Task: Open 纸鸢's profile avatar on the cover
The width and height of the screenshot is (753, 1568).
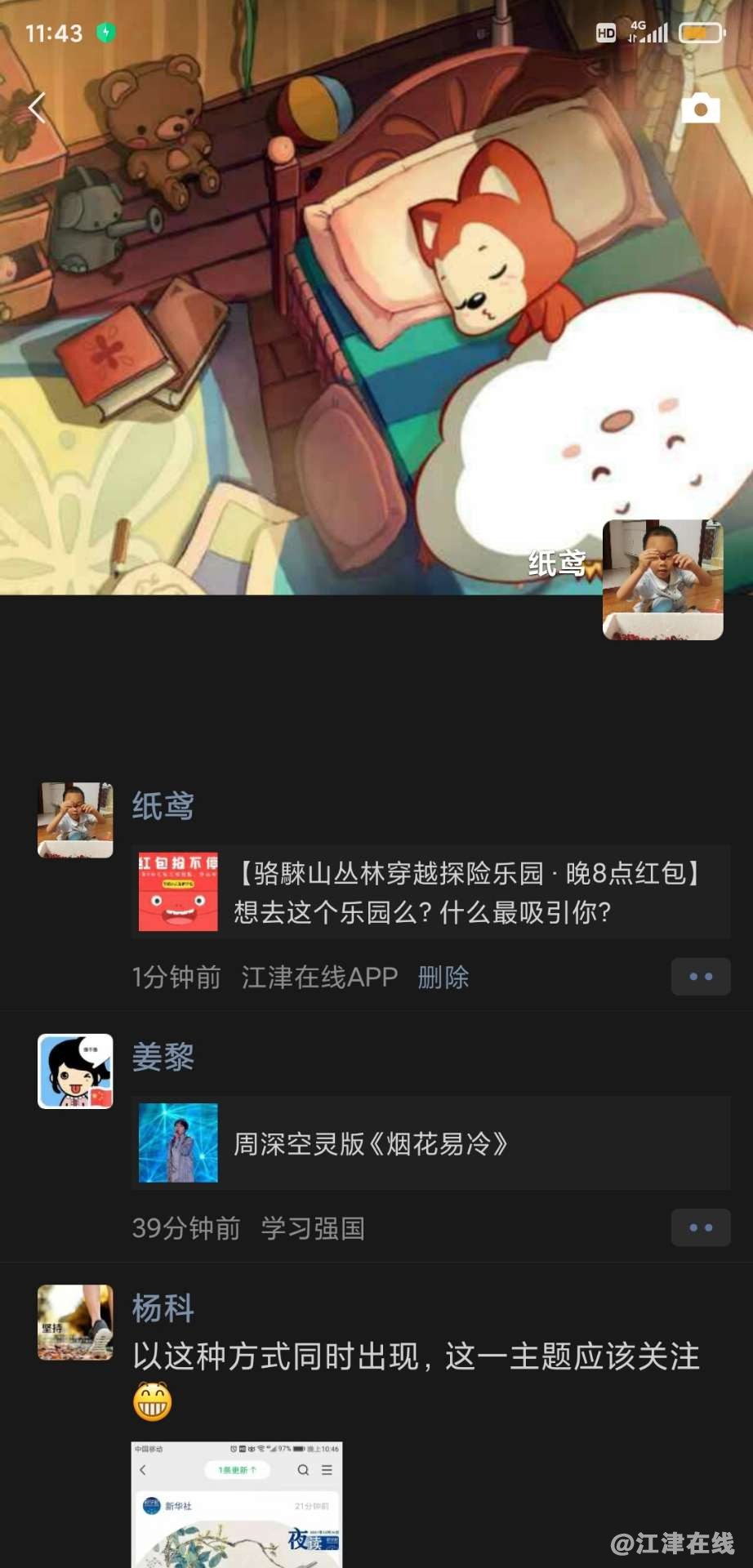Action: click(662, 580)
